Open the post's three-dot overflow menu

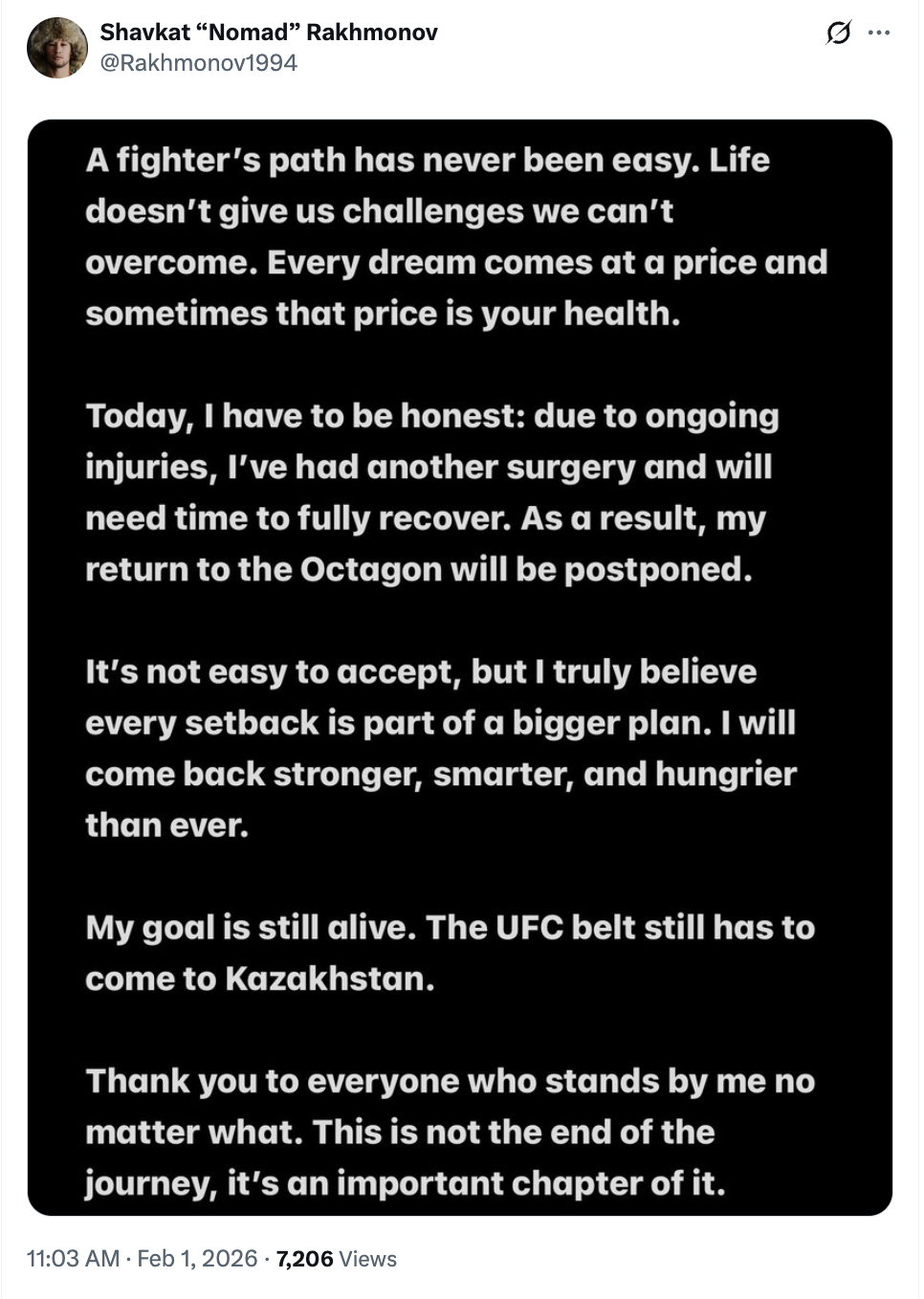click(879, 33)
